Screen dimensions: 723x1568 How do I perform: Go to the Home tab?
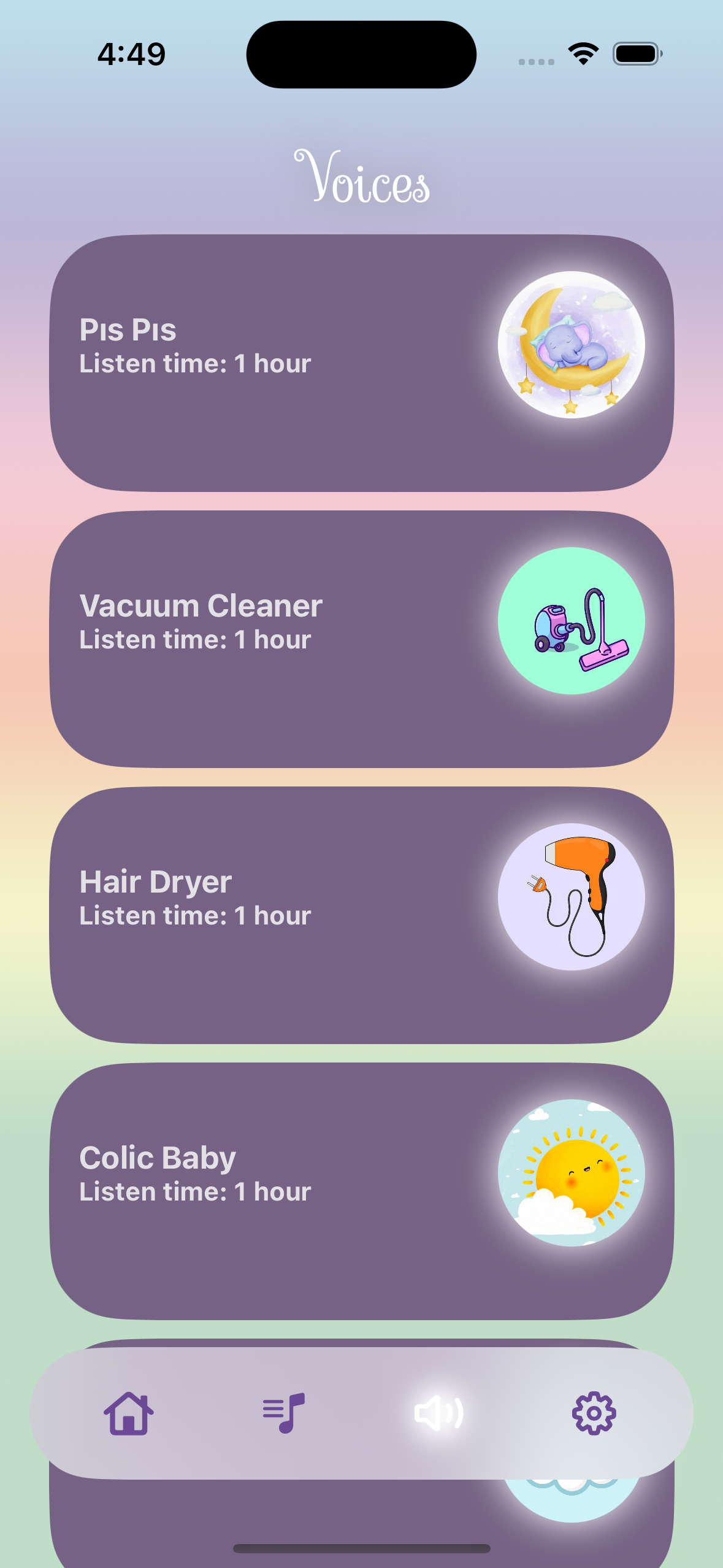pos(129,1413)
